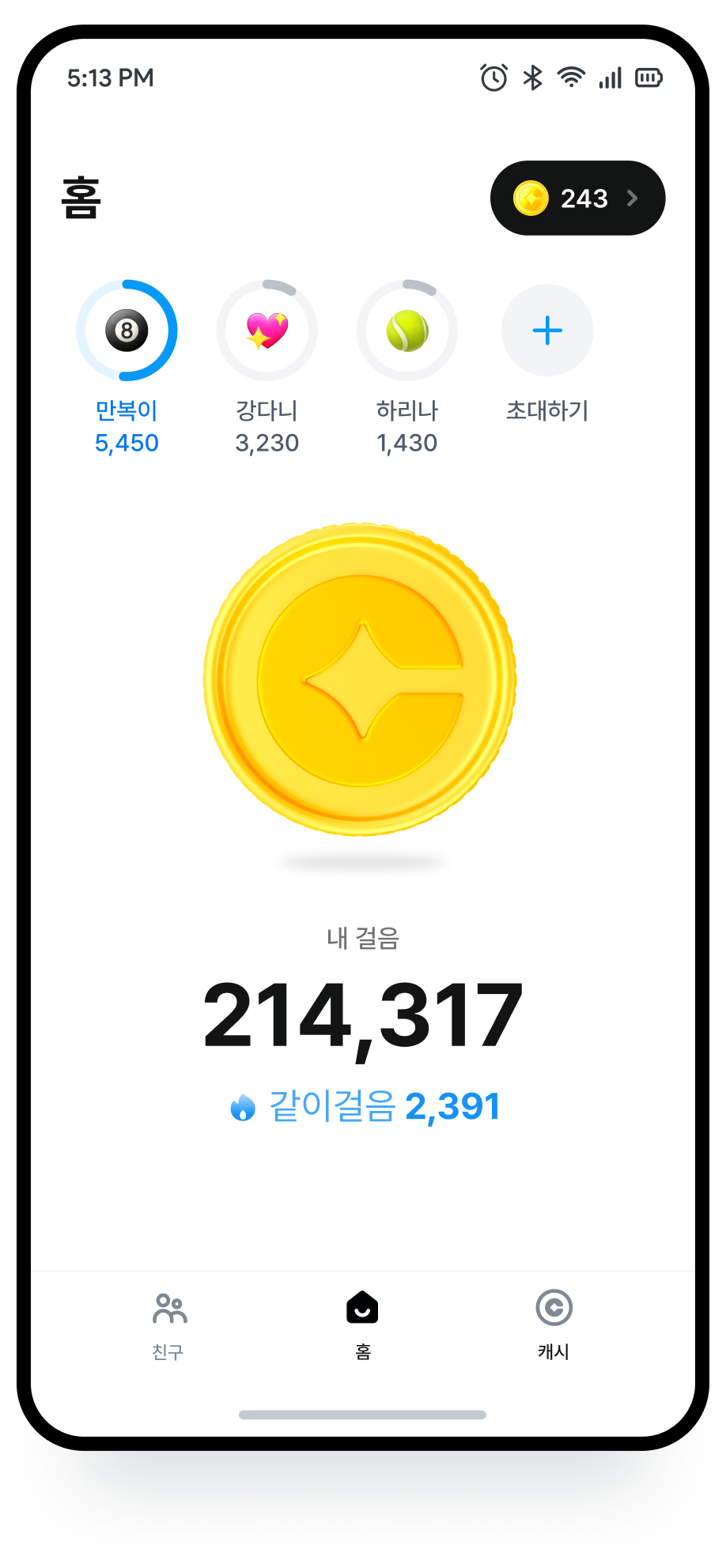Select friend 하리나 with 1,430 steps

click(x=407, y=331)
